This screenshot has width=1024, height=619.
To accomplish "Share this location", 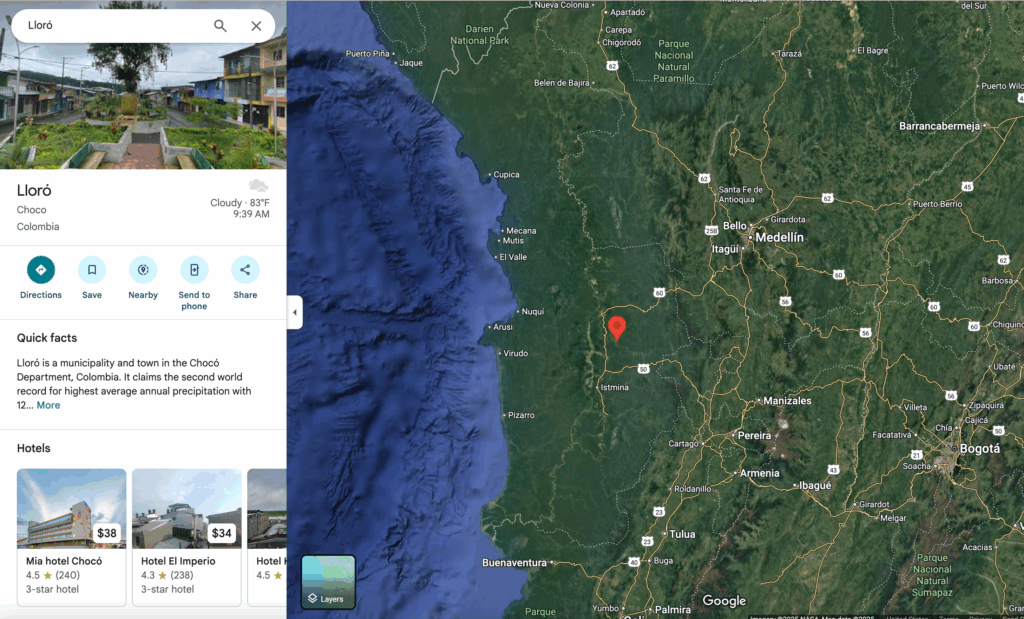I will [x=245, y=270].
